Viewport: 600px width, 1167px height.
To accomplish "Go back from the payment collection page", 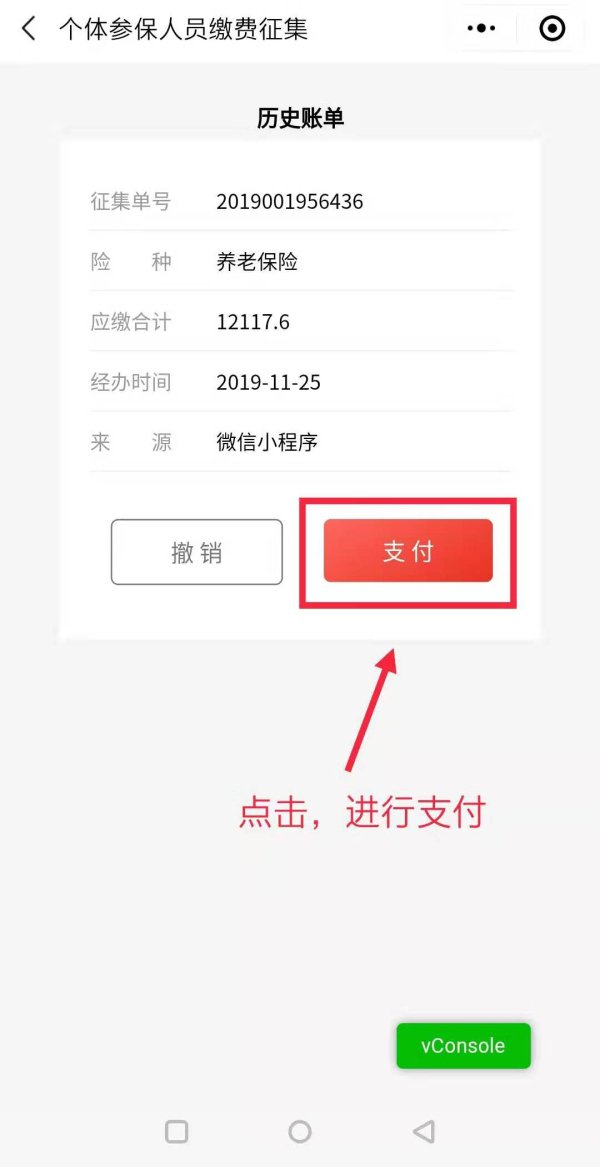I will 29,29.
